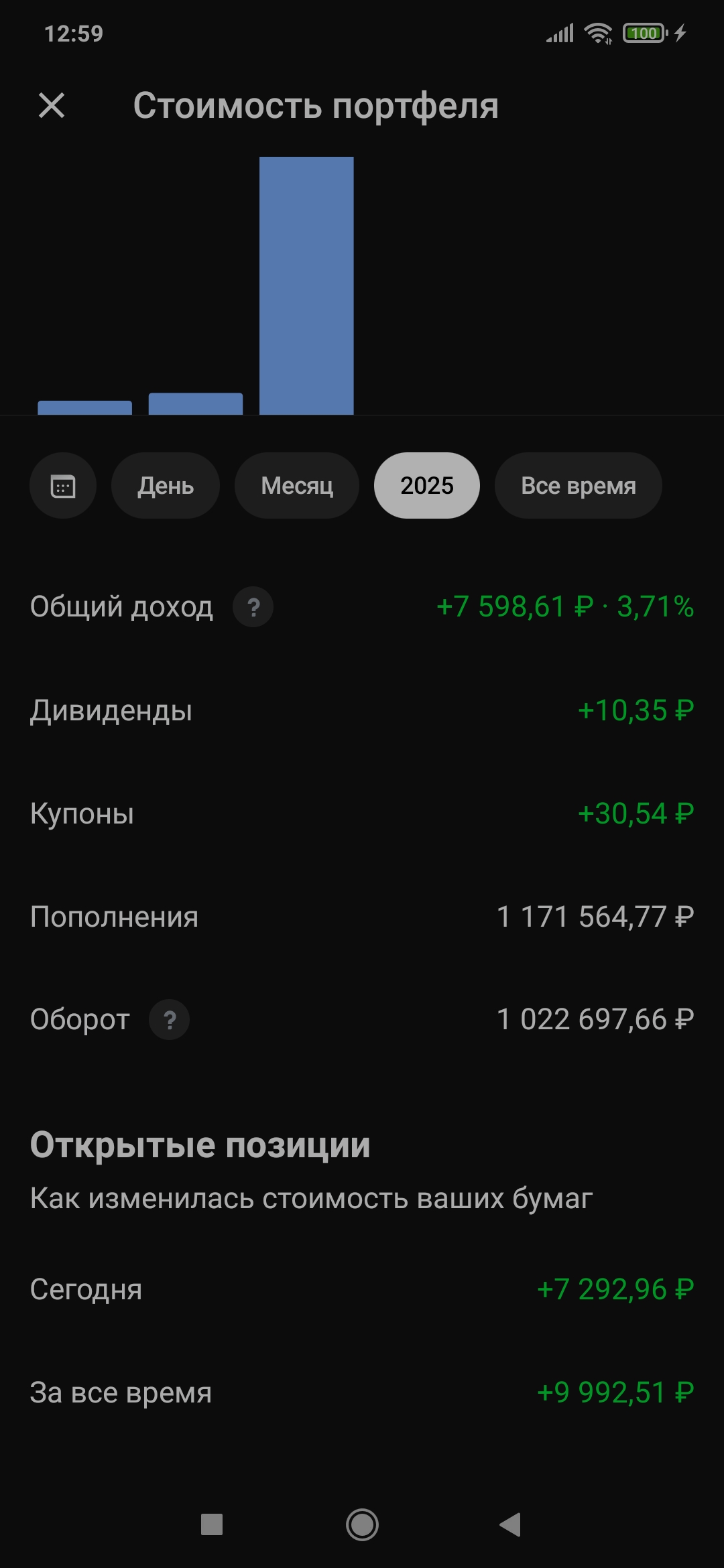Go to the system home screen
The height and width of the screenshot is (1568, 724).
coord(362,1524)
